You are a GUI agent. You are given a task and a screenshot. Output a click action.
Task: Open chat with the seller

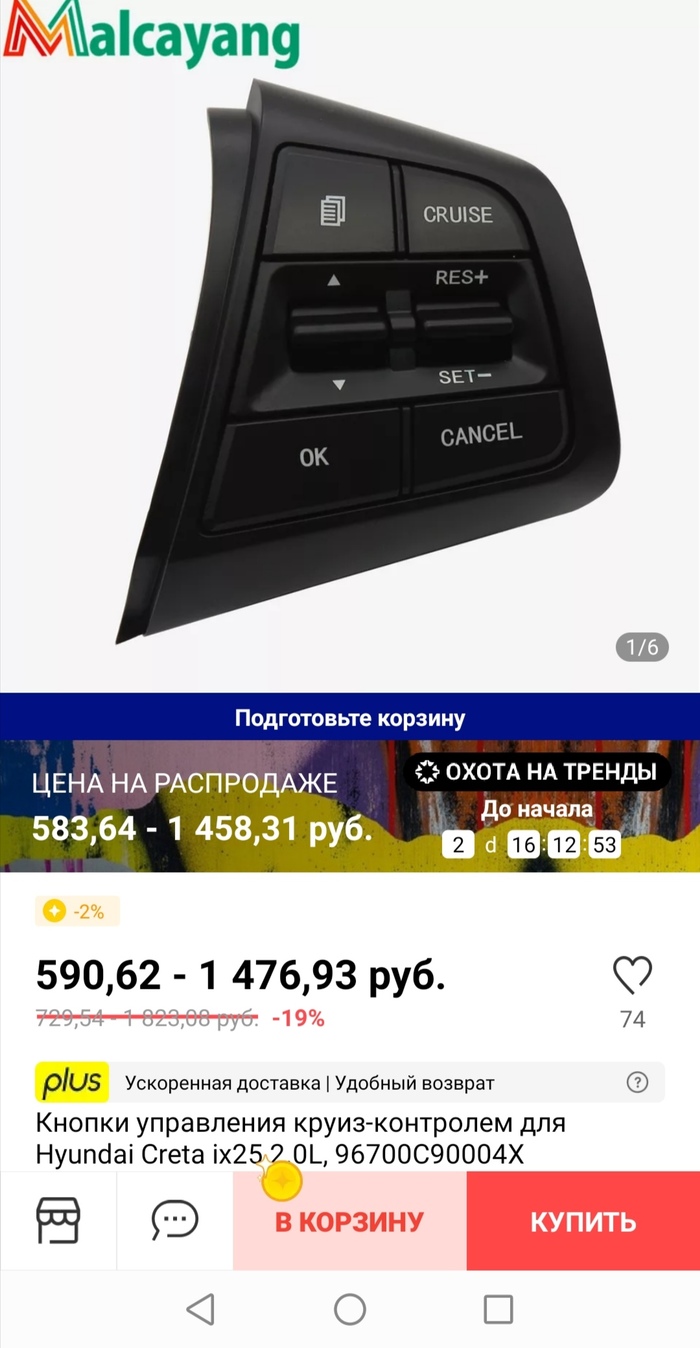[175, 1220]
